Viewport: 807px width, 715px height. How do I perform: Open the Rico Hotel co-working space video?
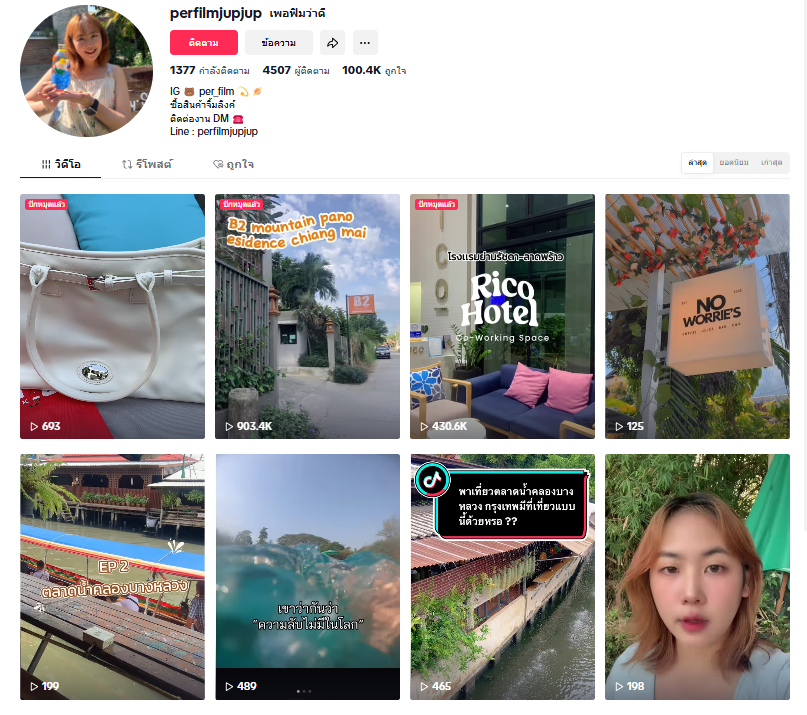[x=502, y=316]
